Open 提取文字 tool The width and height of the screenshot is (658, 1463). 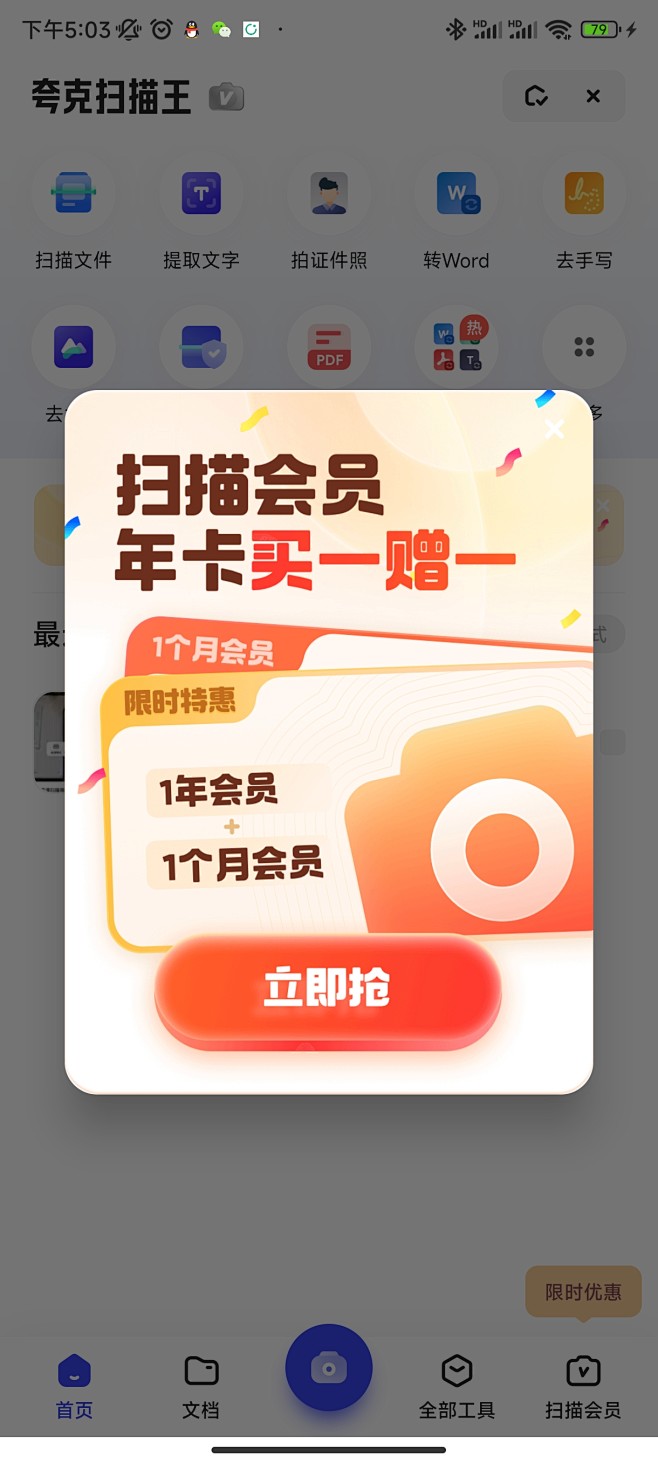pyautogui.click(x=201, y=217)
